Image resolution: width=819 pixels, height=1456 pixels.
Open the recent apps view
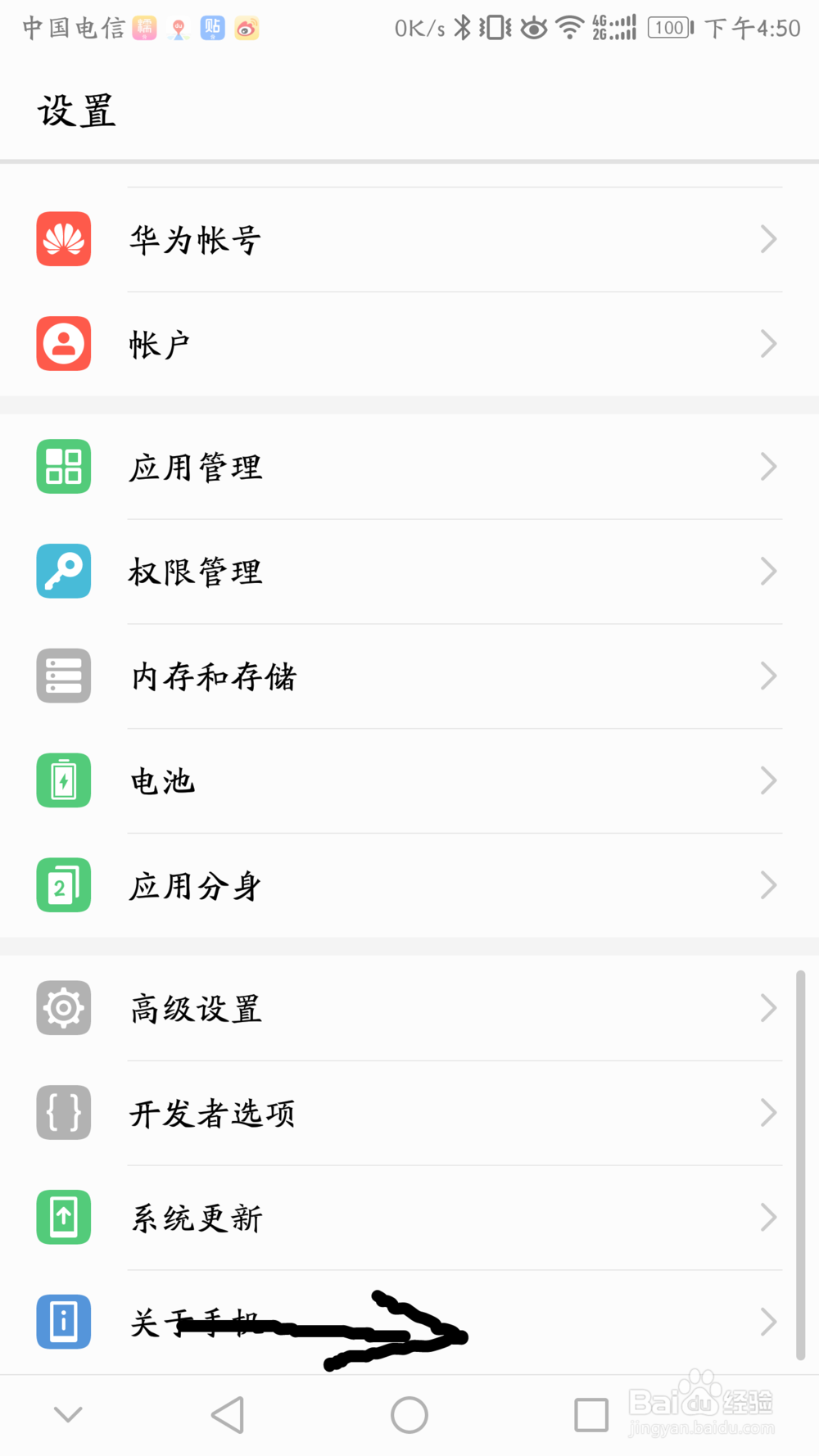[591, 1415]
